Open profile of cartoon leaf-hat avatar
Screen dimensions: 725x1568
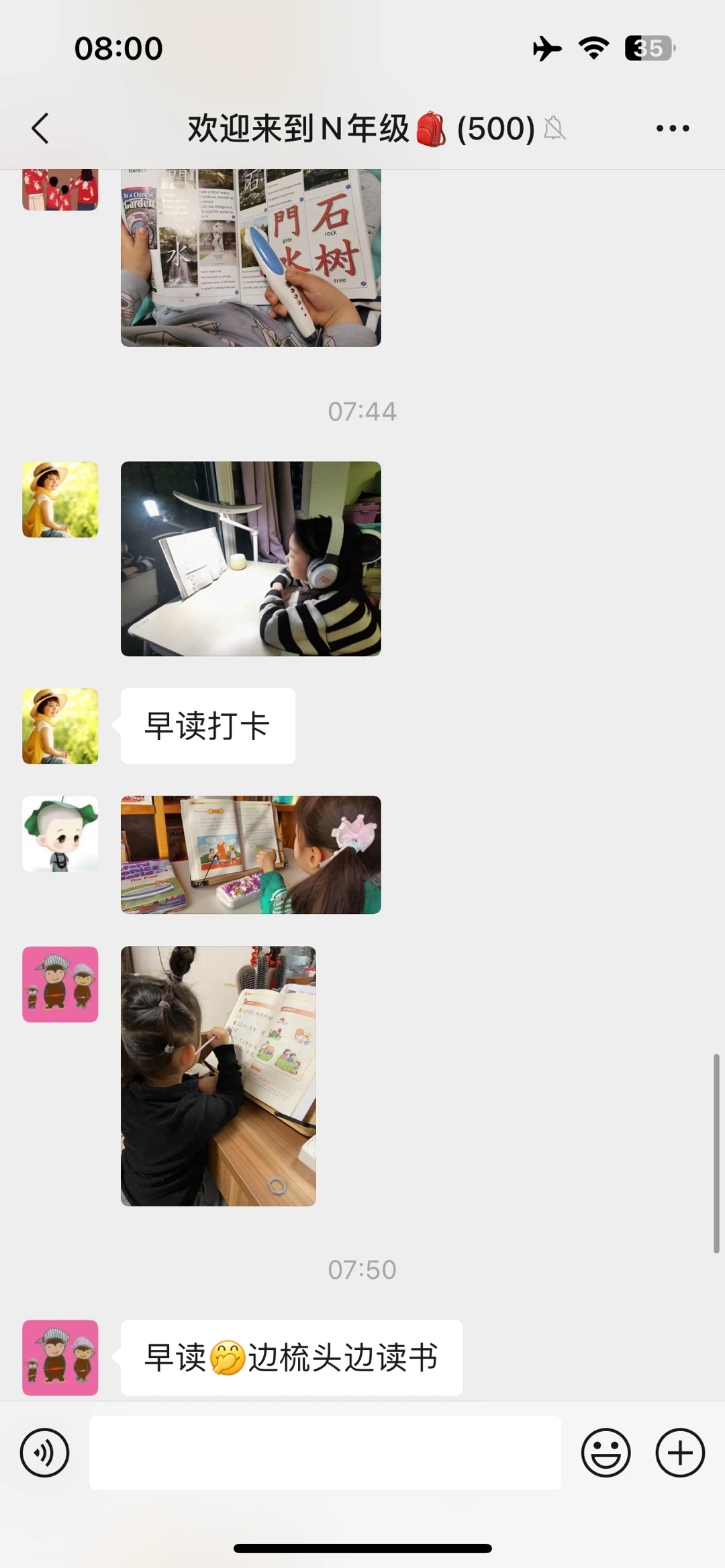tap(60, 834)
